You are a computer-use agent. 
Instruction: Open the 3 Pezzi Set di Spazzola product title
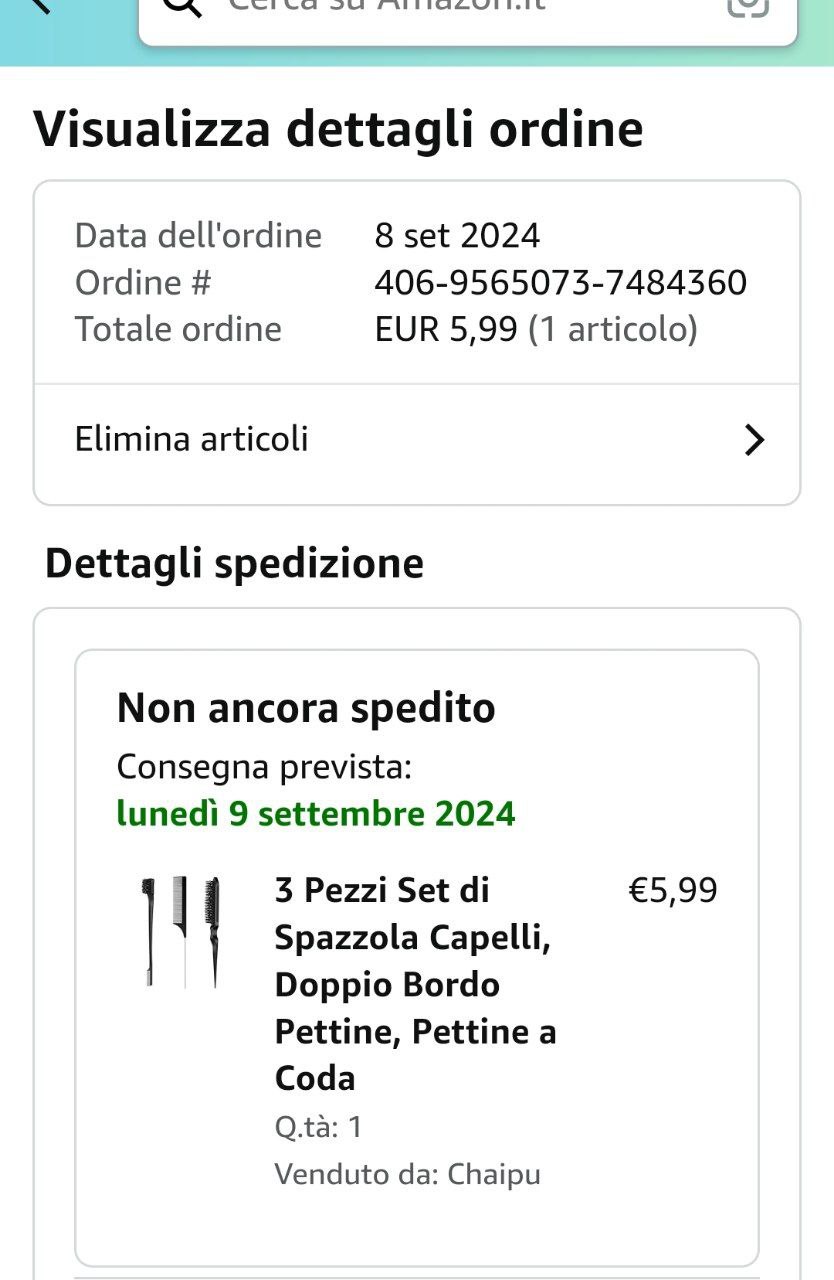(x=415, y=983)
